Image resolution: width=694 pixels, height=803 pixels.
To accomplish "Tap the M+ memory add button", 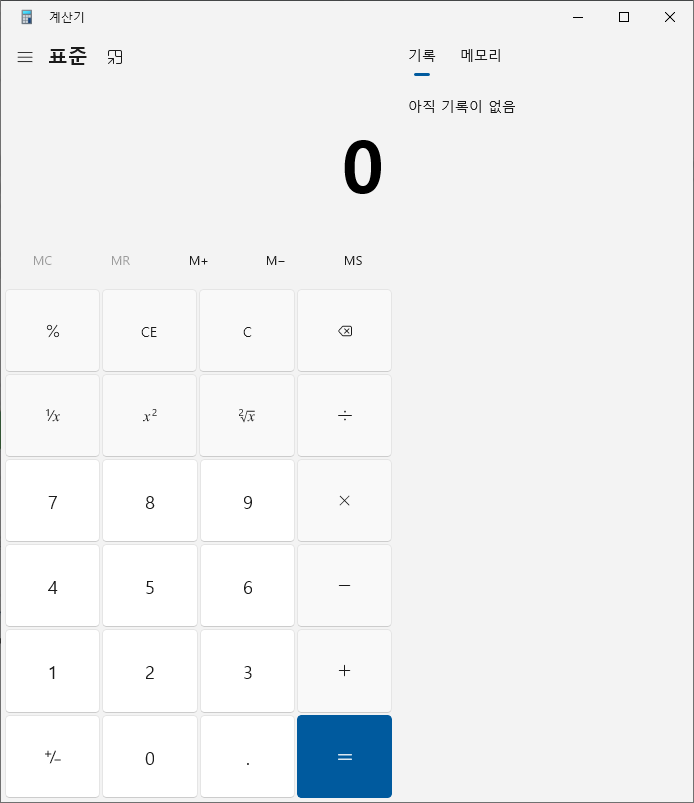I will 198,261.
